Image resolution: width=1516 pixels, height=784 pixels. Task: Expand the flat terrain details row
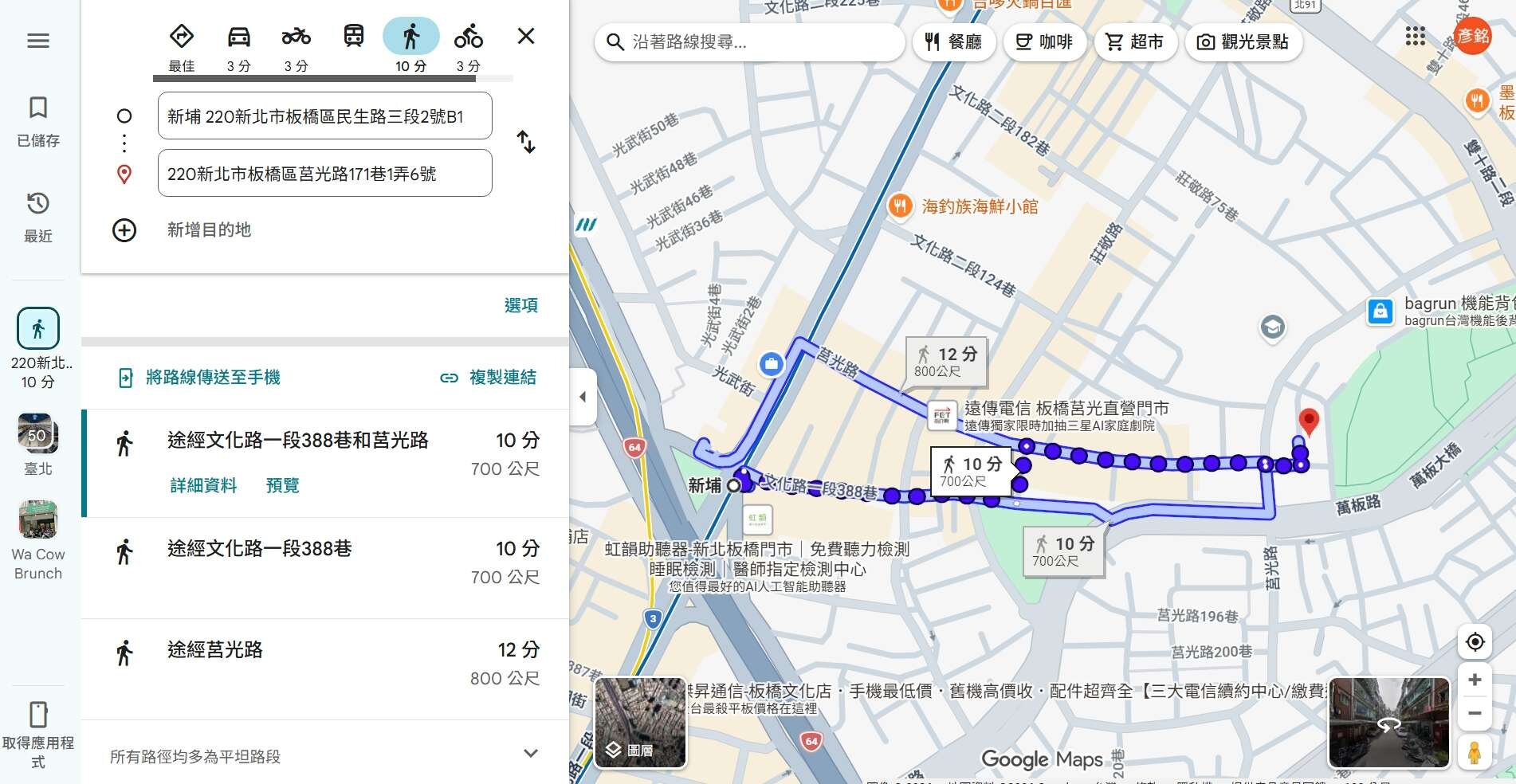pyautogui.click(x=531, y=754)
